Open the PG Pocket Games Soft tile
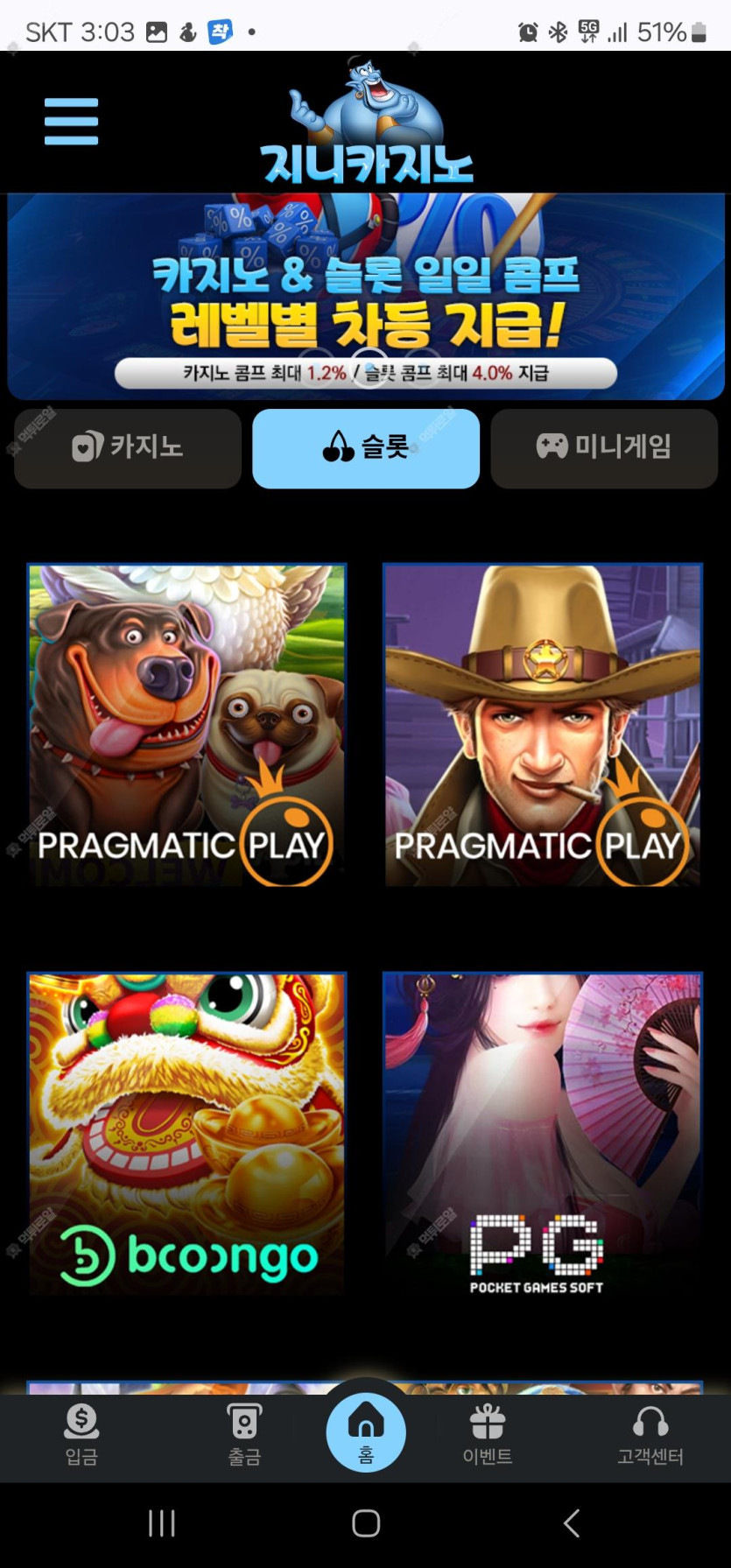Screen dimensions: 731x1568 pyautogui.click(x=543, y=1133)
